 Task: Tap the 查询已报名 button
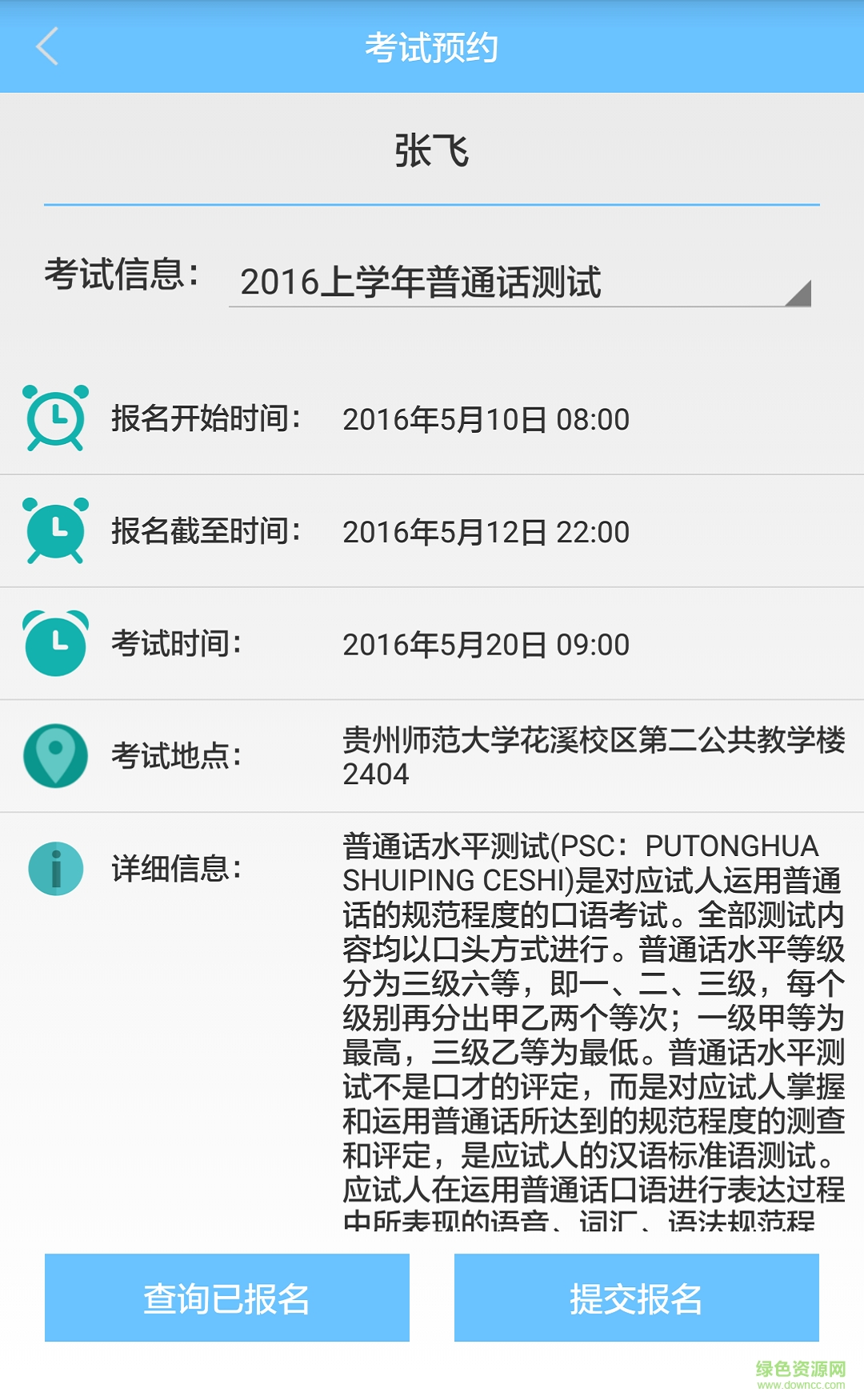coord(227,1298)
